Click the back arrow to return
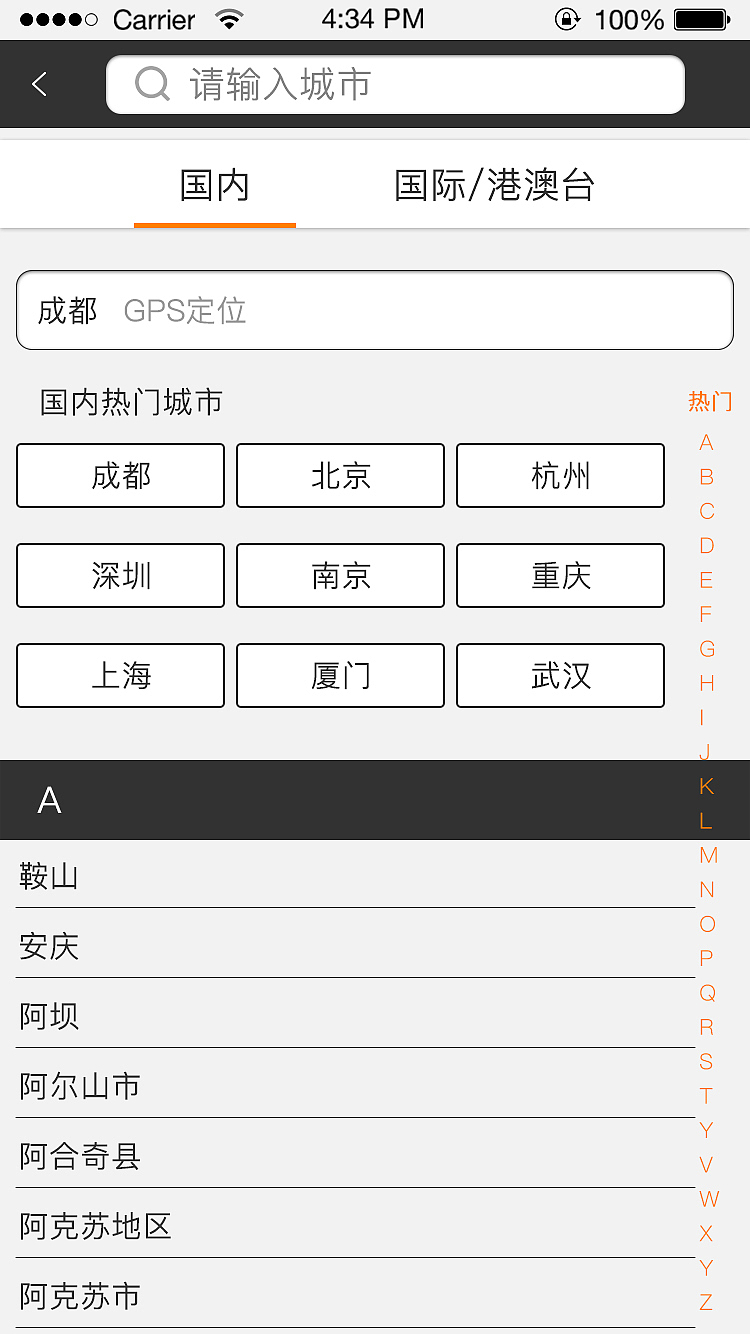Screen dimensions: 750x1334 pyautogui.click(x=38, y=84)
